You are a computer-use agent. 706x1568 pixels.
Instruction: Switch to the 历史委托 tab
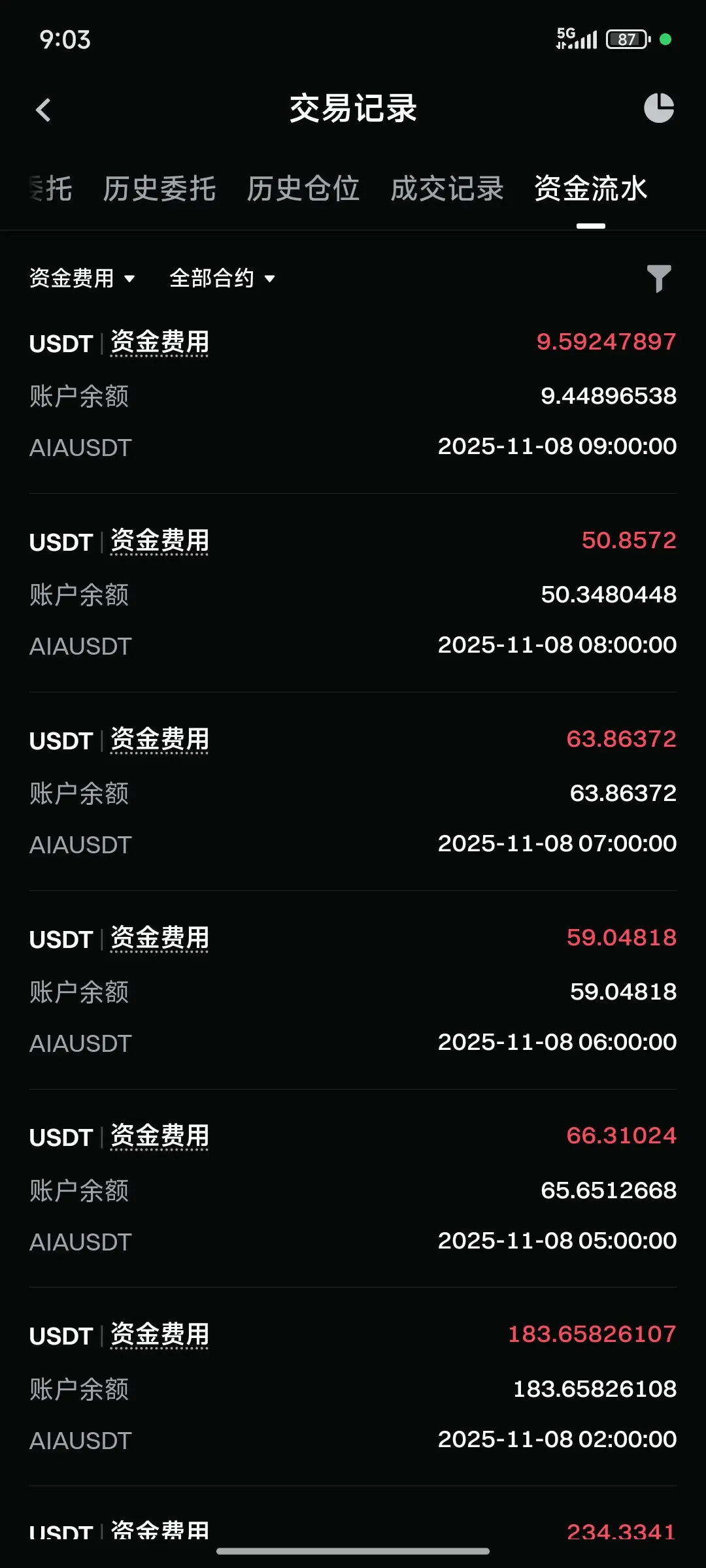(160, 189)
